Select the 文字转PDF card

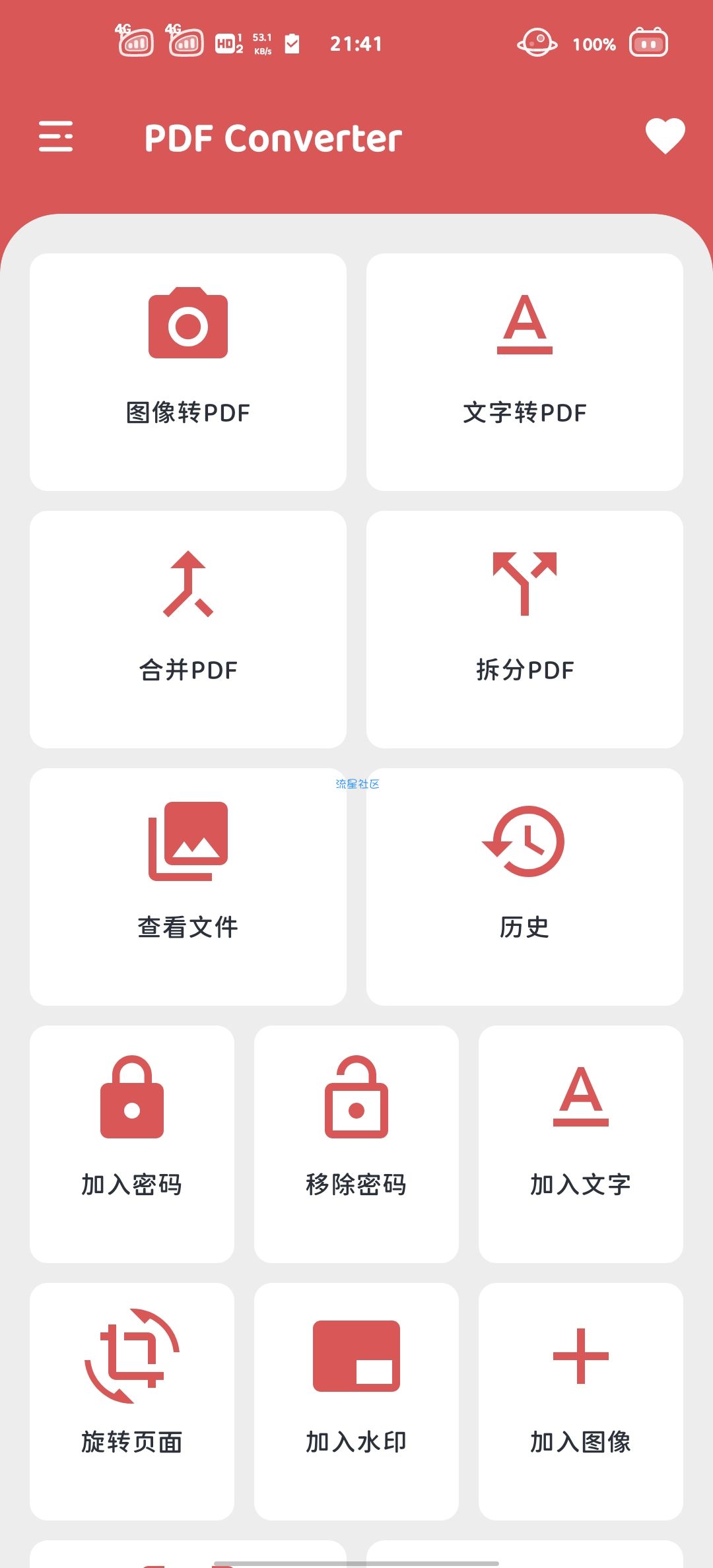coord(525,372)
